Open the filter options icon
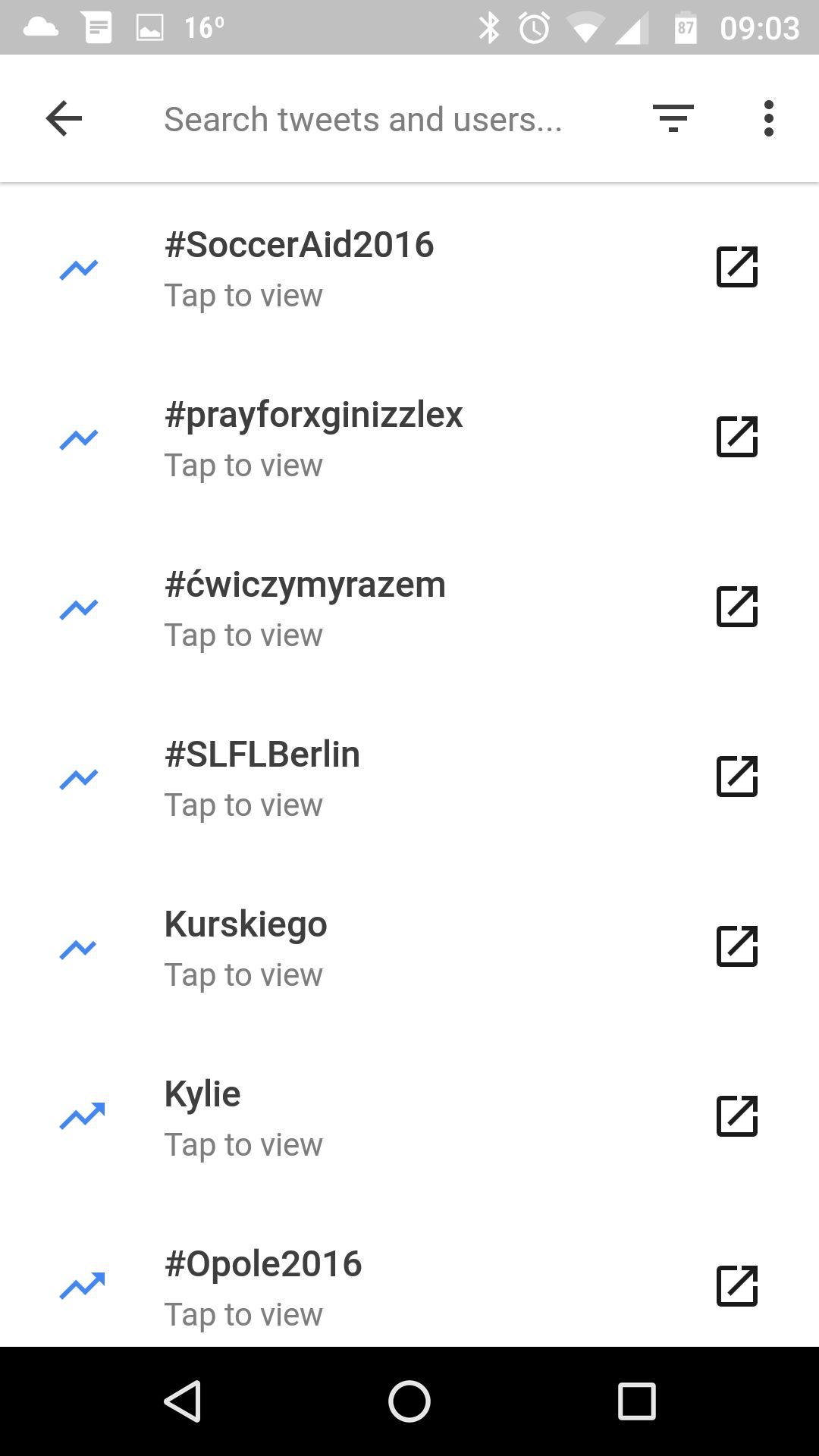This screenshot has height=1456, width=819. click(x=673, y=118)
